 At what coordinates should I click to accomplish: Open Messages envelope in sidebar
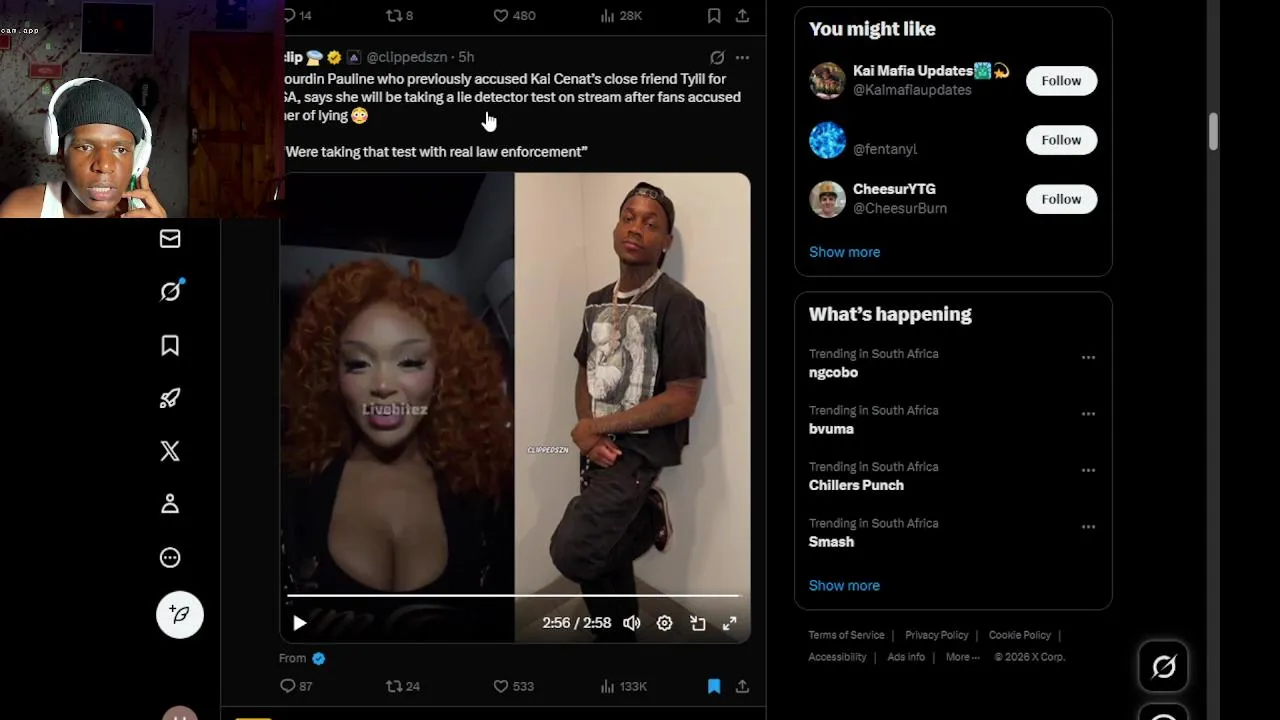(x=170, y=239)
